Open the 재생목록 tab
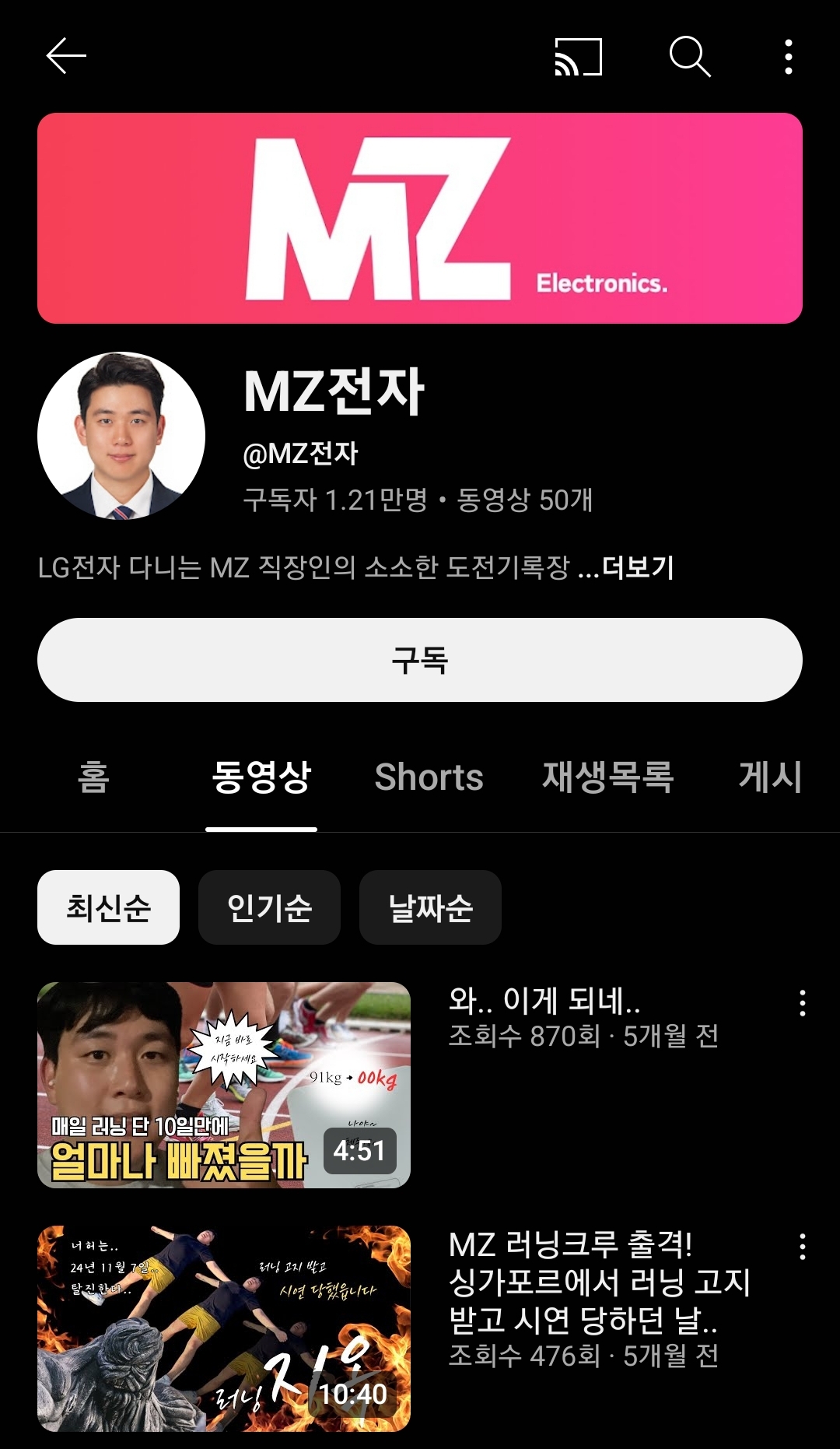This screenshot has height=1449, width=840. click(x=607, y=777)
